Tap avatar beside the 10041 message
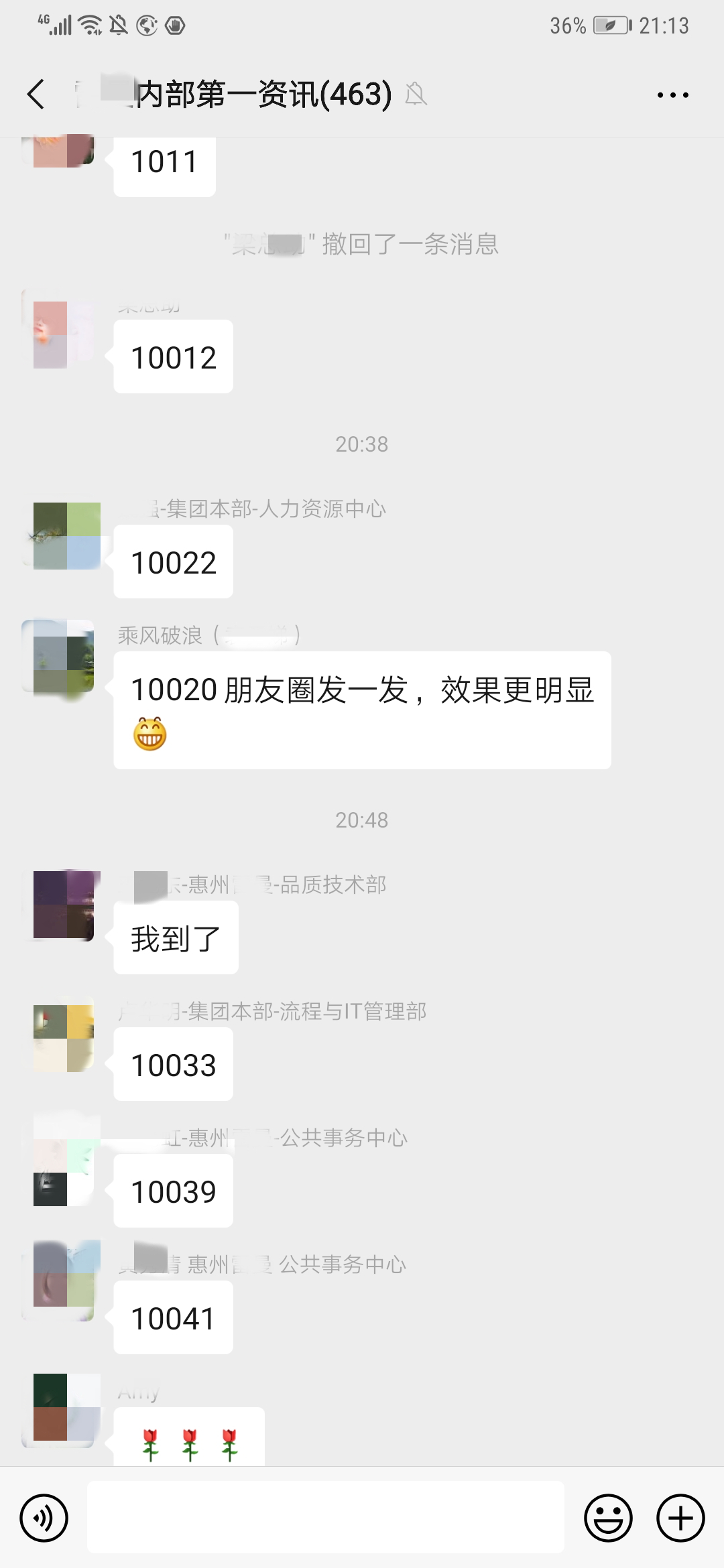Viewport: 724px width, 1568px height. coord(64,1280)
